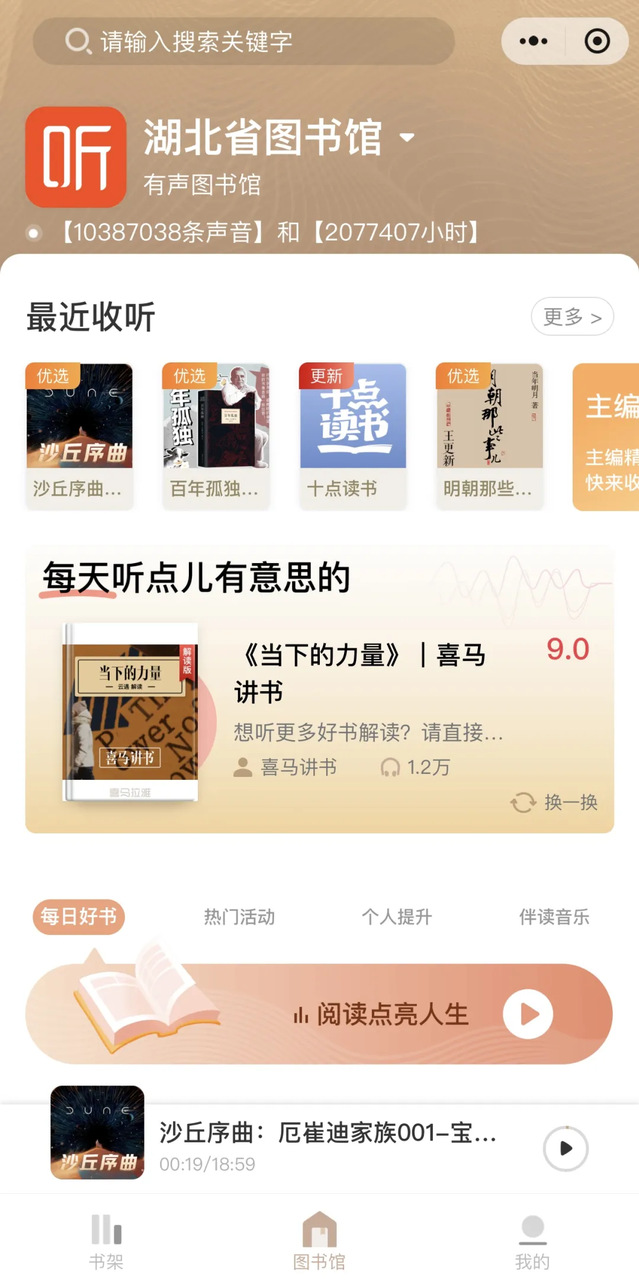Select the 每日好书 tab
Viewport: 639px width, 1285px height.
(x=79, y=917)
